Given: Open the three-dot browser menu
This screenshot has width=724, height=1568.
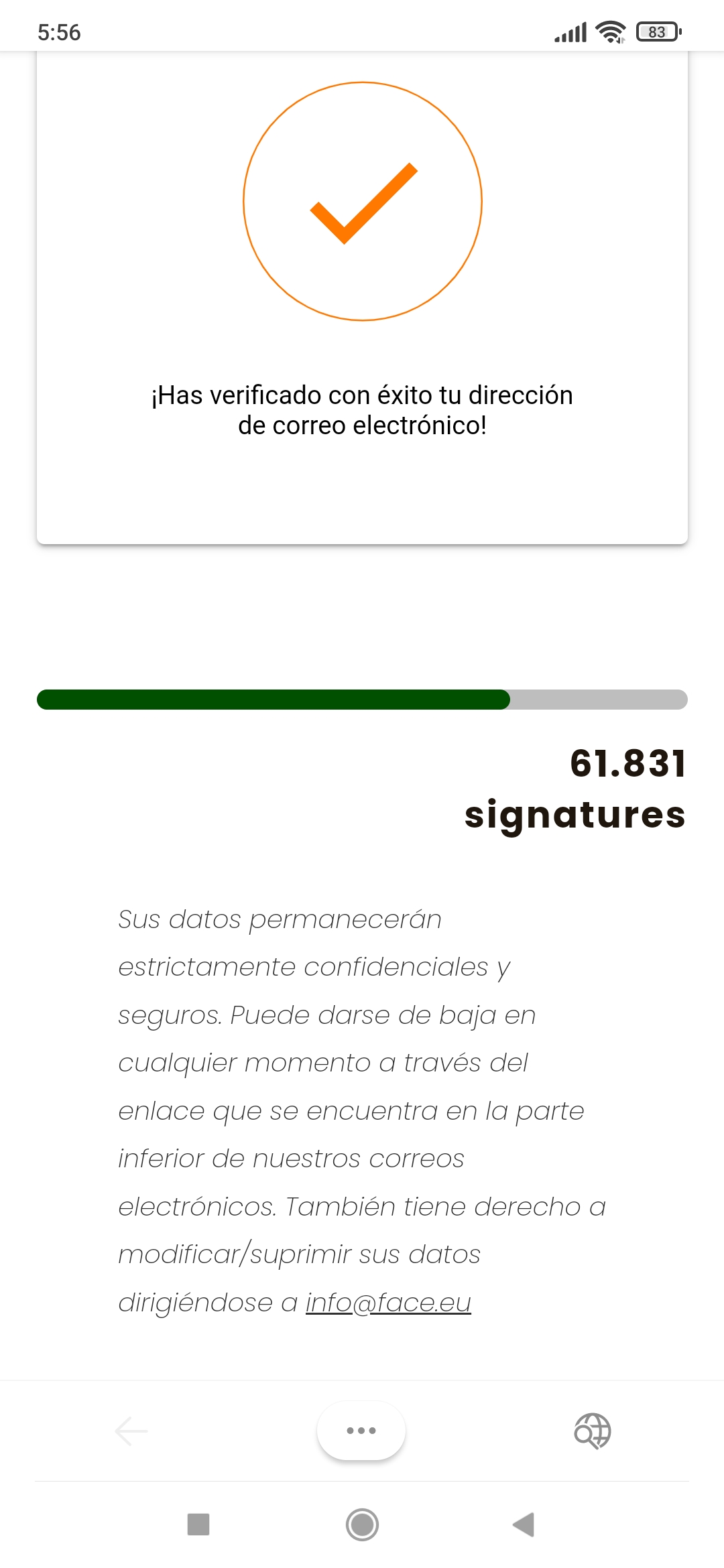Looking at the screenshot, I should tap(361, 1431).
